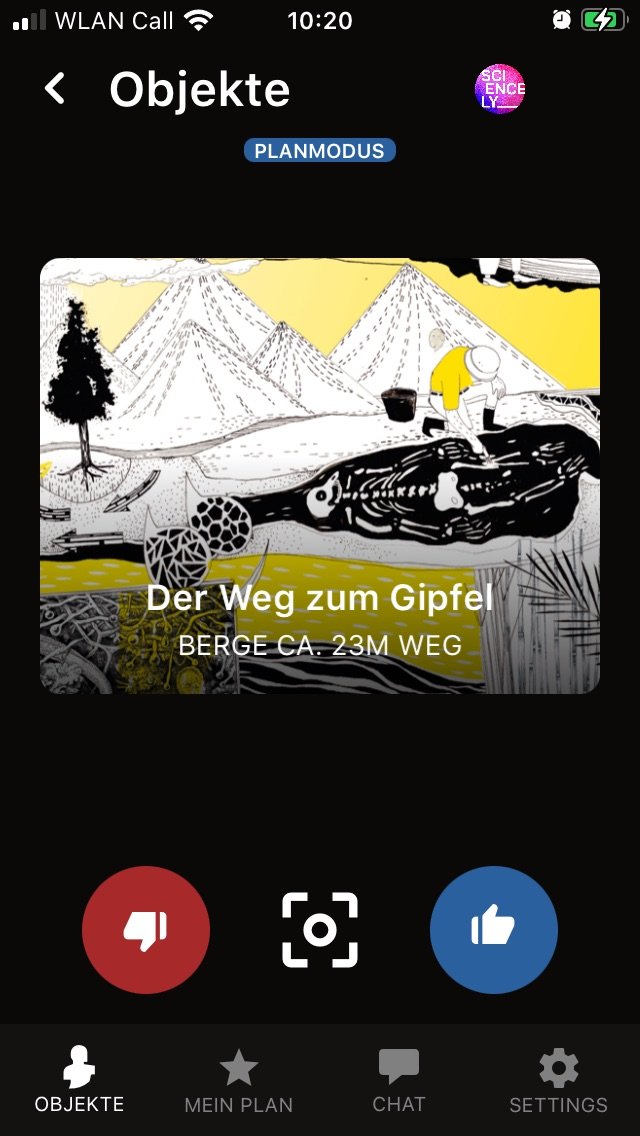Open the Sciencely profile avatar

click(500, 90)
